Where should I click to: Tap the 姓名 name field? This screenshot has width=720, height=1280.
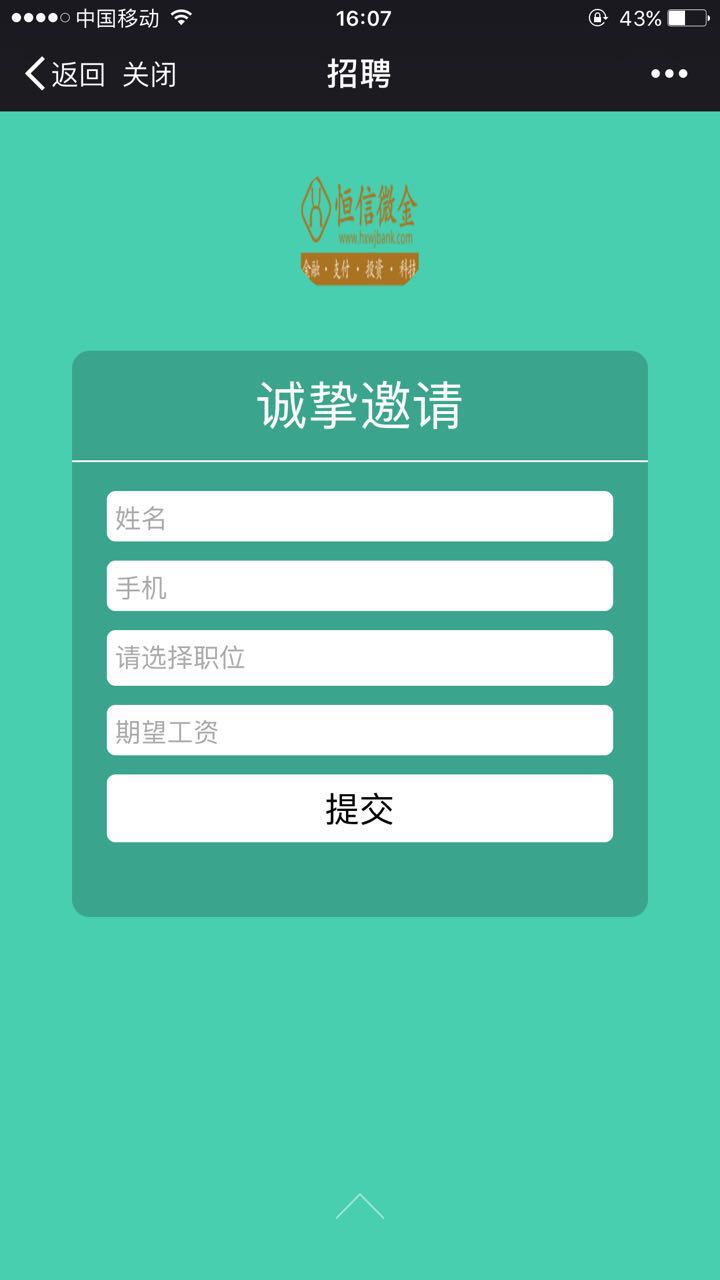[x=360, y=516]
